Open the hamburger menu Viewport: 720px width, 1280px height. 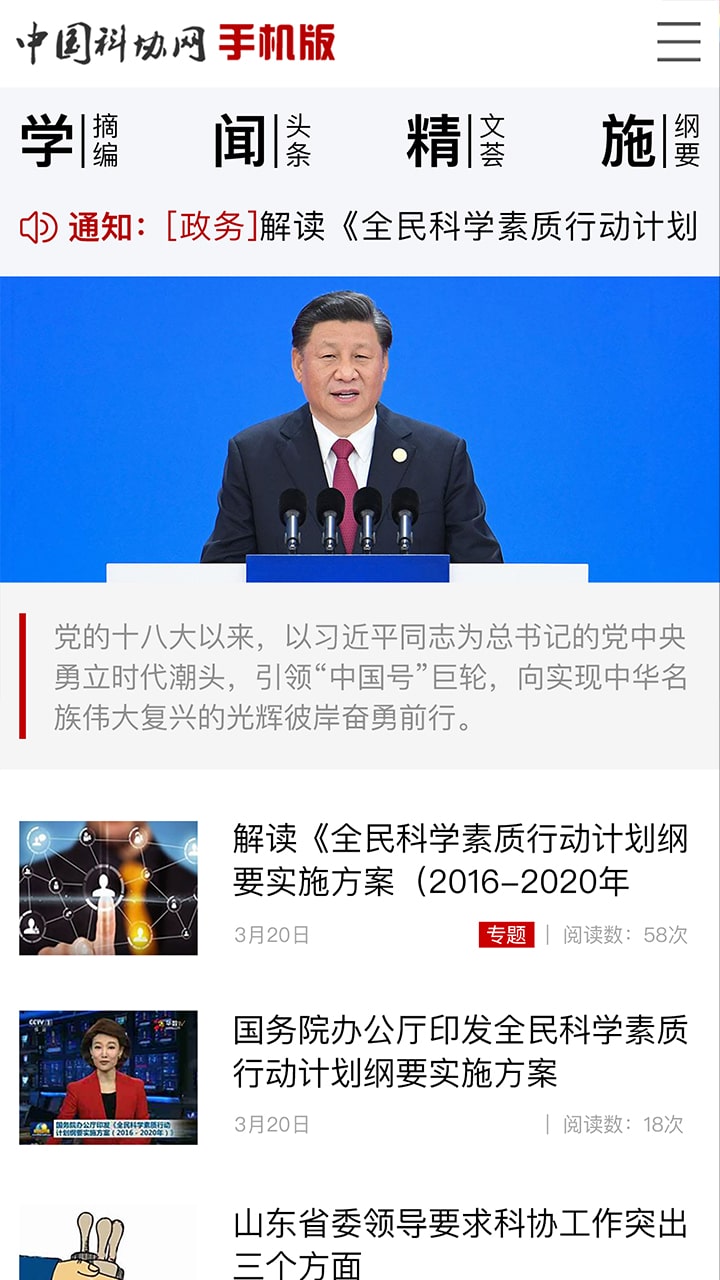click(x=678, y=42)
